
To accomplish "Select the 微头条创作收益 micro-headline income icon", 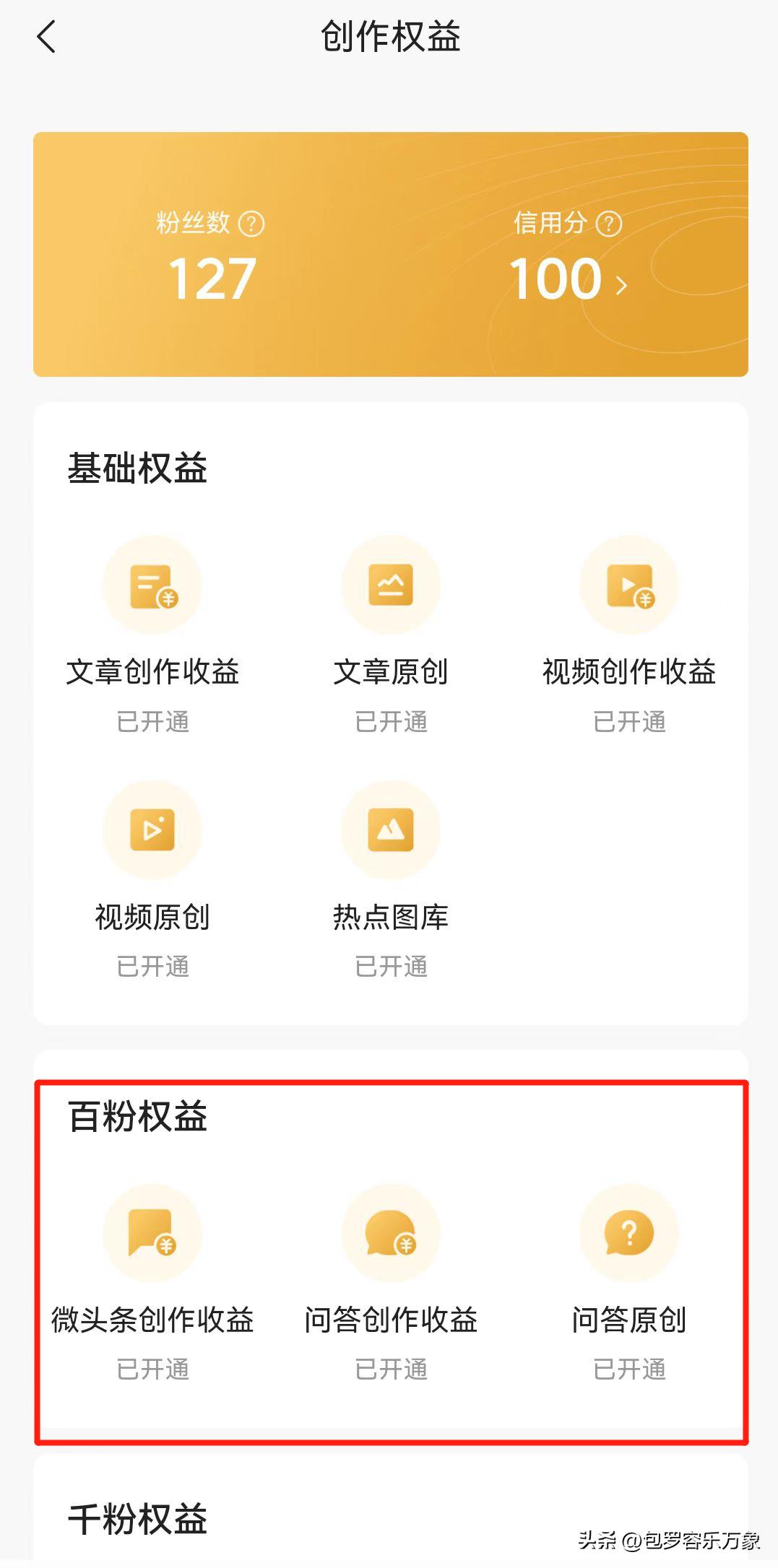I will tap(152, 1233).
